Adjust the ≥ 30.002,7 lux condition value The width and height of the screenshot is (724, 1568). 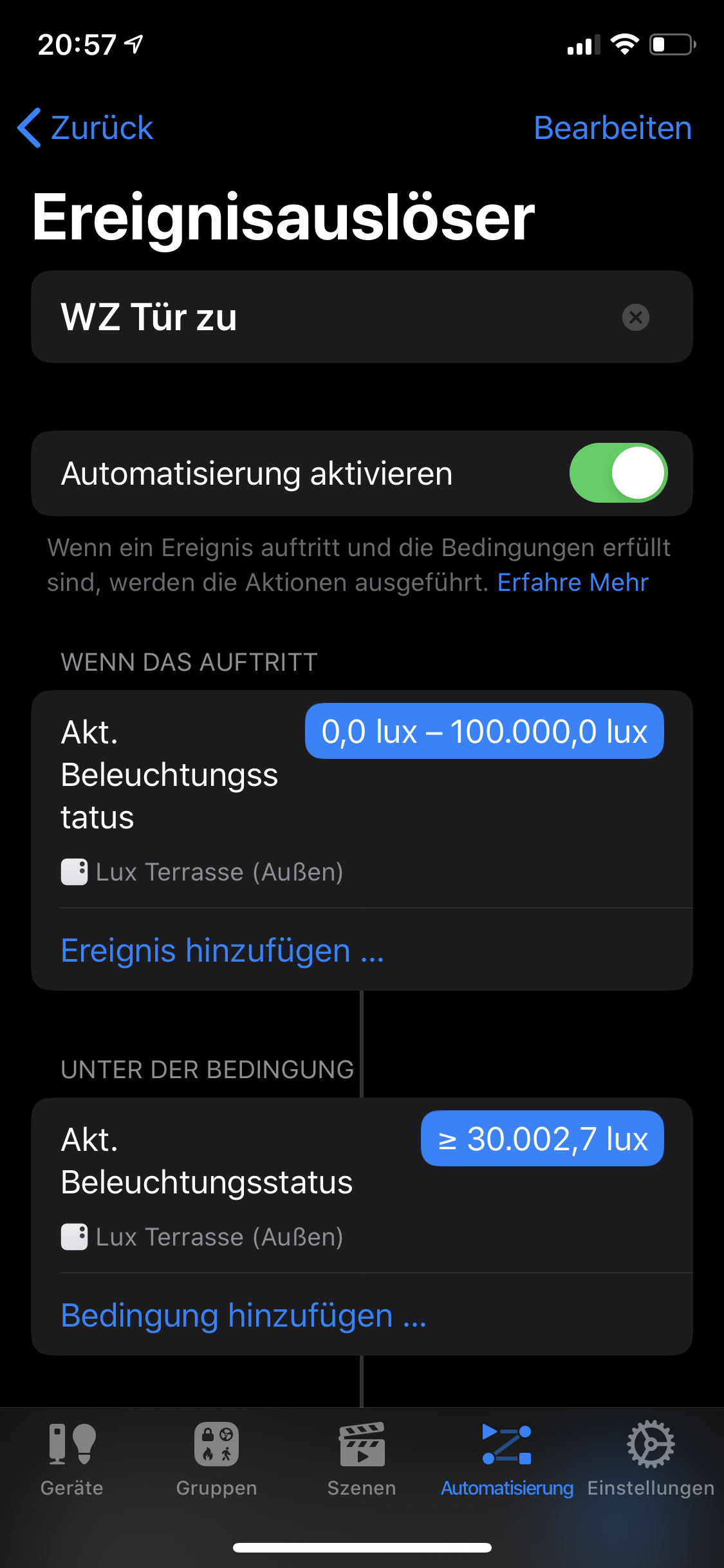[x=542, y=1139]
